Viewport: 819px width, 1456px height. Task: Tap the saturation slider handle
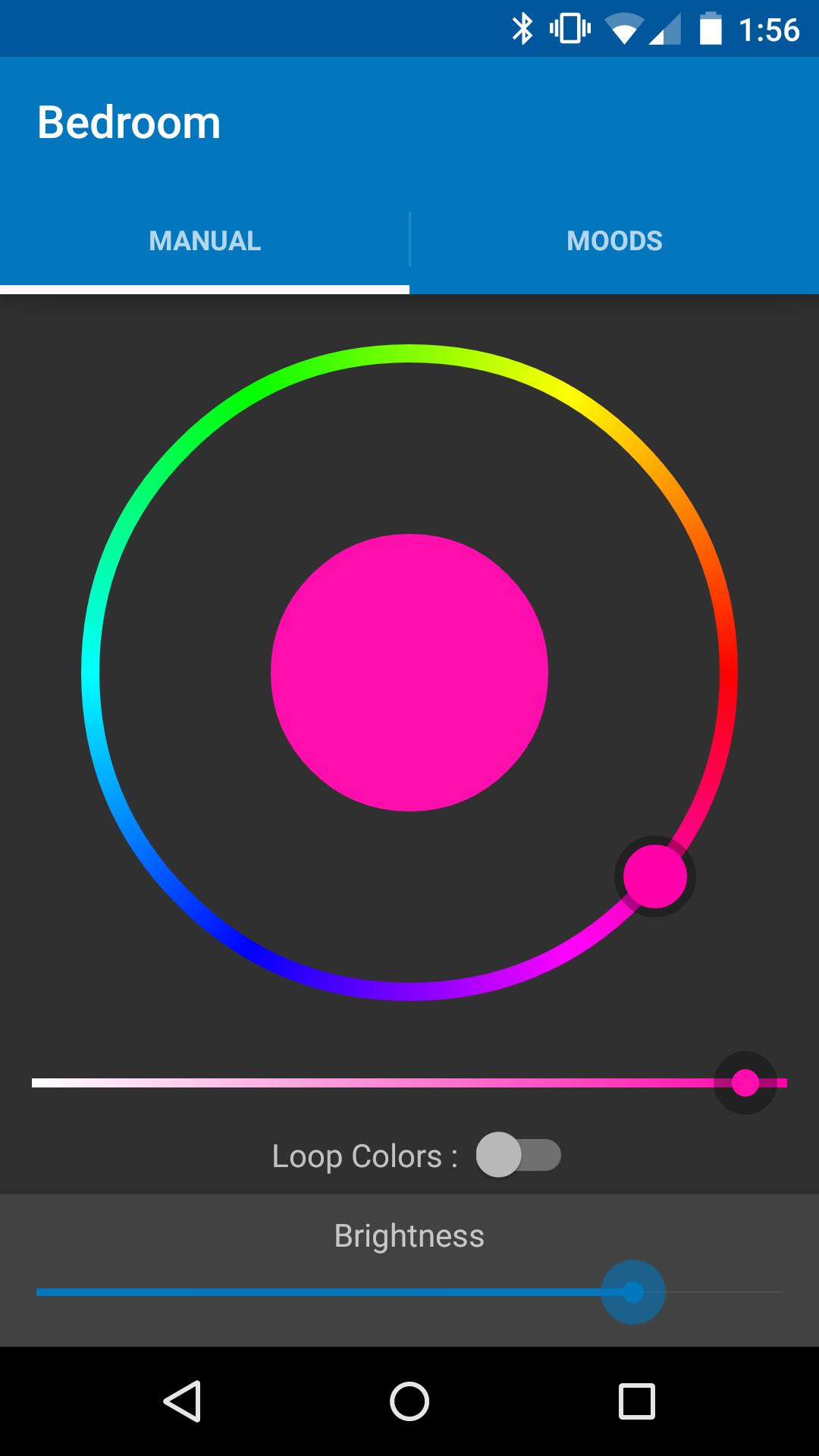(746, 1084)
